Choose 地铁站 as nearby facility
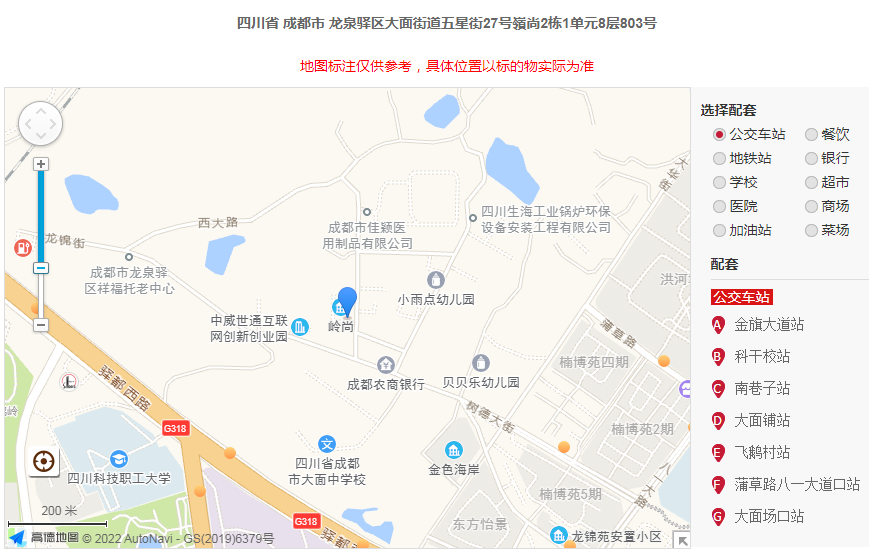Screen dimensions: 869x552 tap(719, 158)
